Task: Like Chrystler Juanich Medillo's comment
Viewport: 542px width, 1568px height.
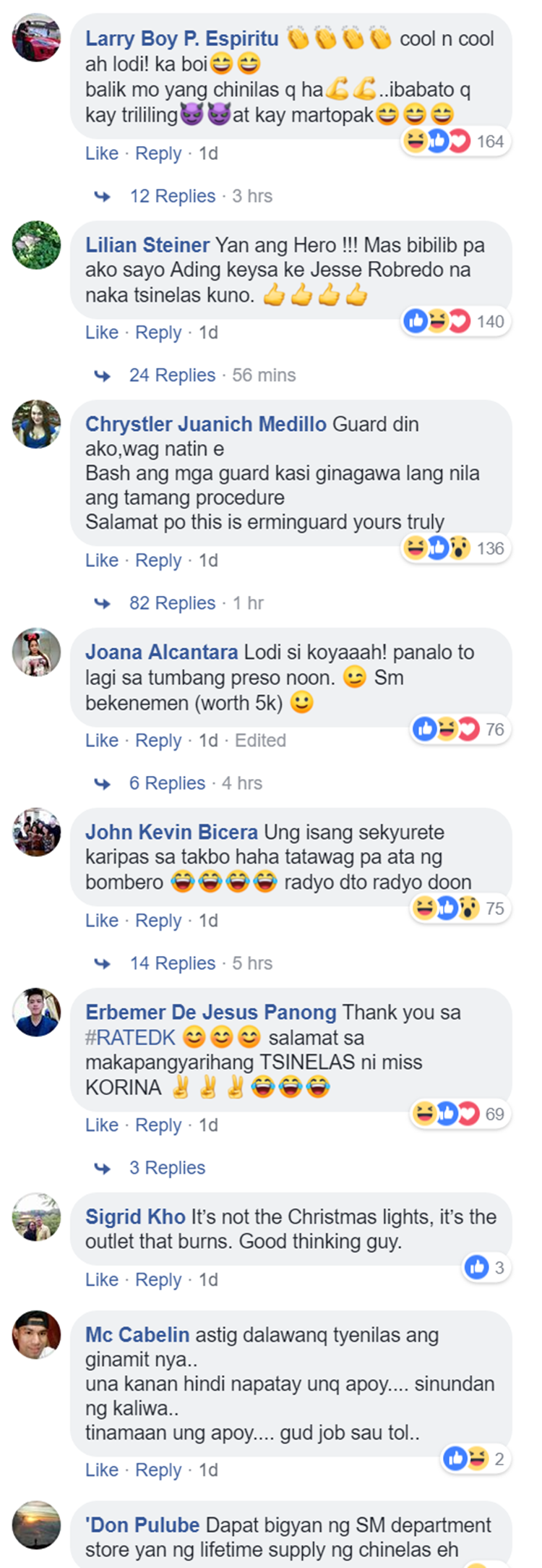Action: pos(101,561)
